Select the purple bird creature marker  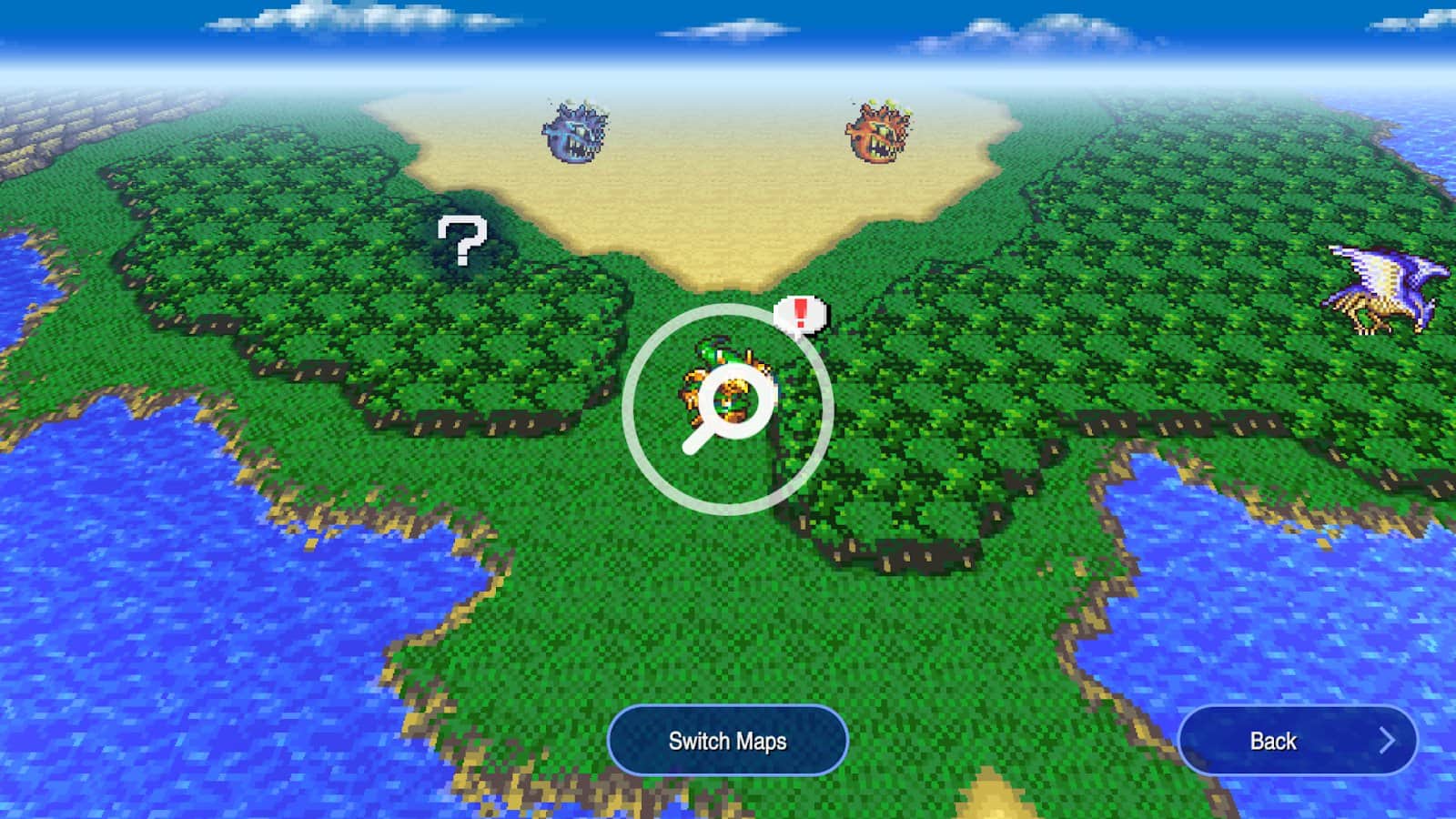[x=1384, y=288]
